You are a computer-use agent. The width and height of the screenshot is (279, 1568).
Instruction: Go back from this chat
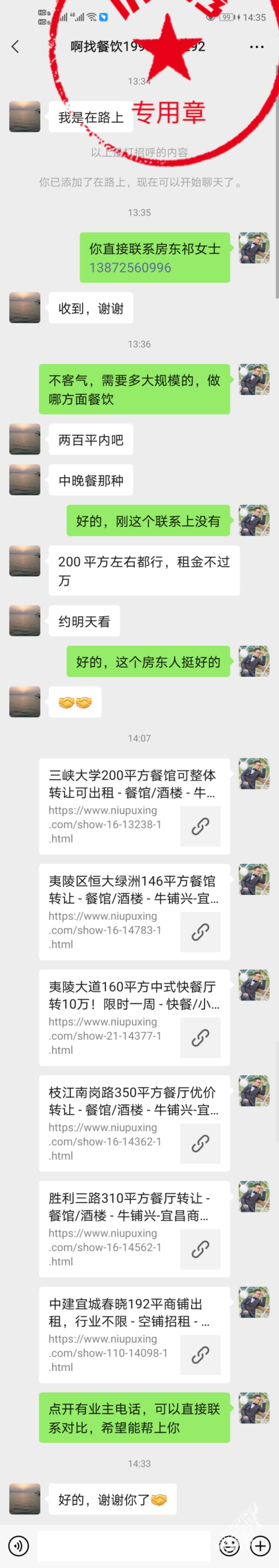click(15, 46)
